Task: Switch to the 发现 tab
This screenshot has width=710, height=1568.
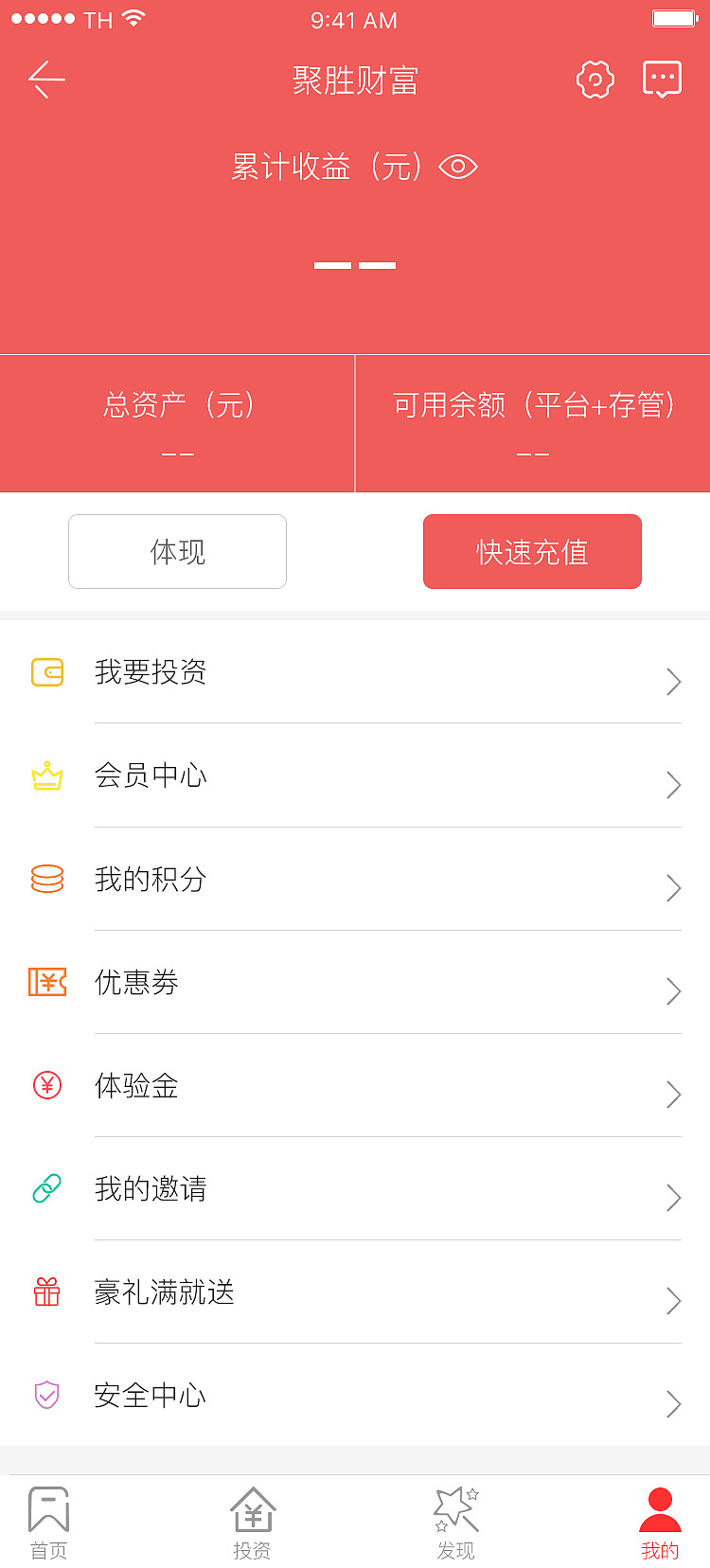Action: point(456,1520)
